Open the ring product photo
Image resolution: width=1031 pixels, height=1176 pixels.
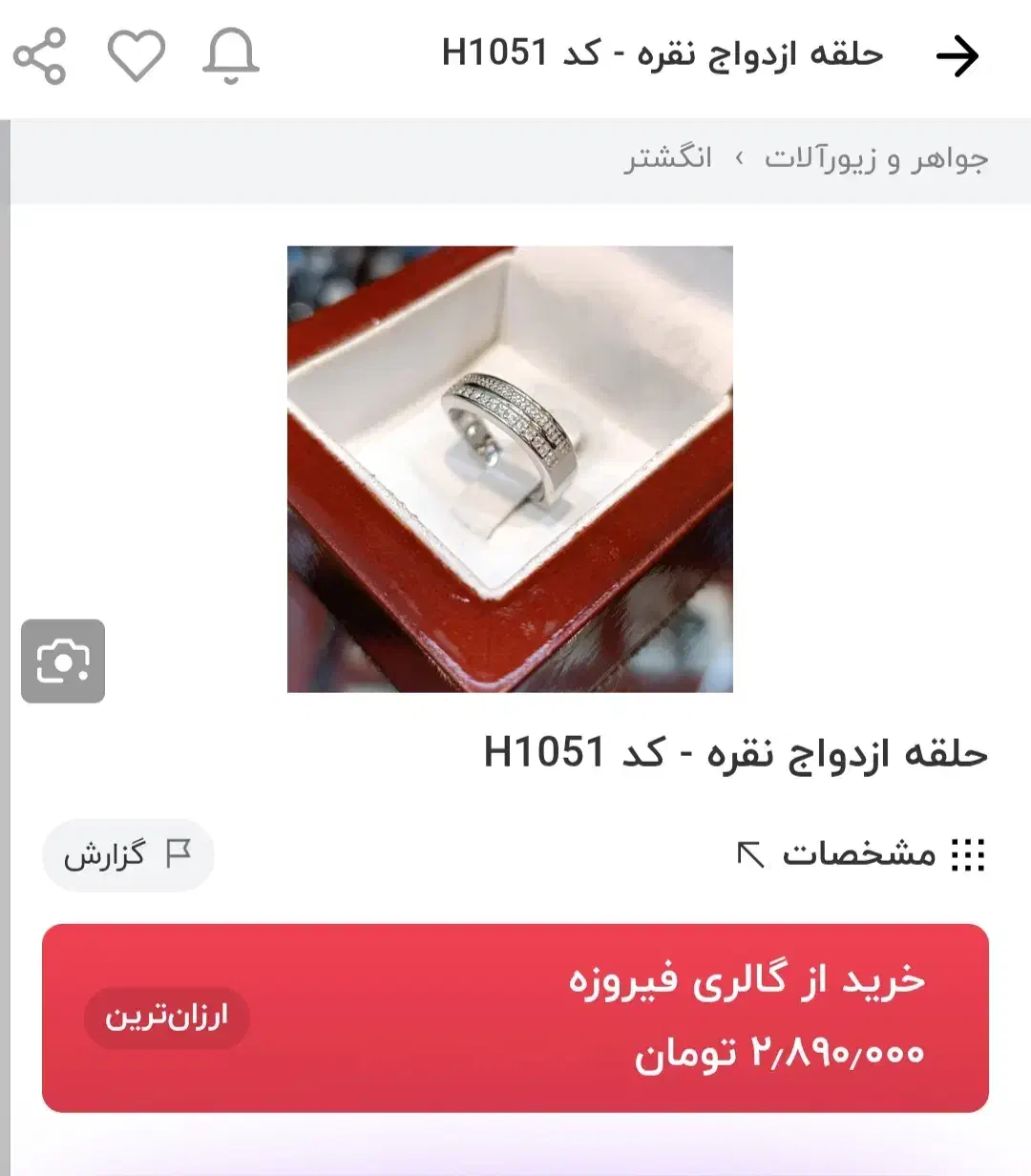(510, 469)
